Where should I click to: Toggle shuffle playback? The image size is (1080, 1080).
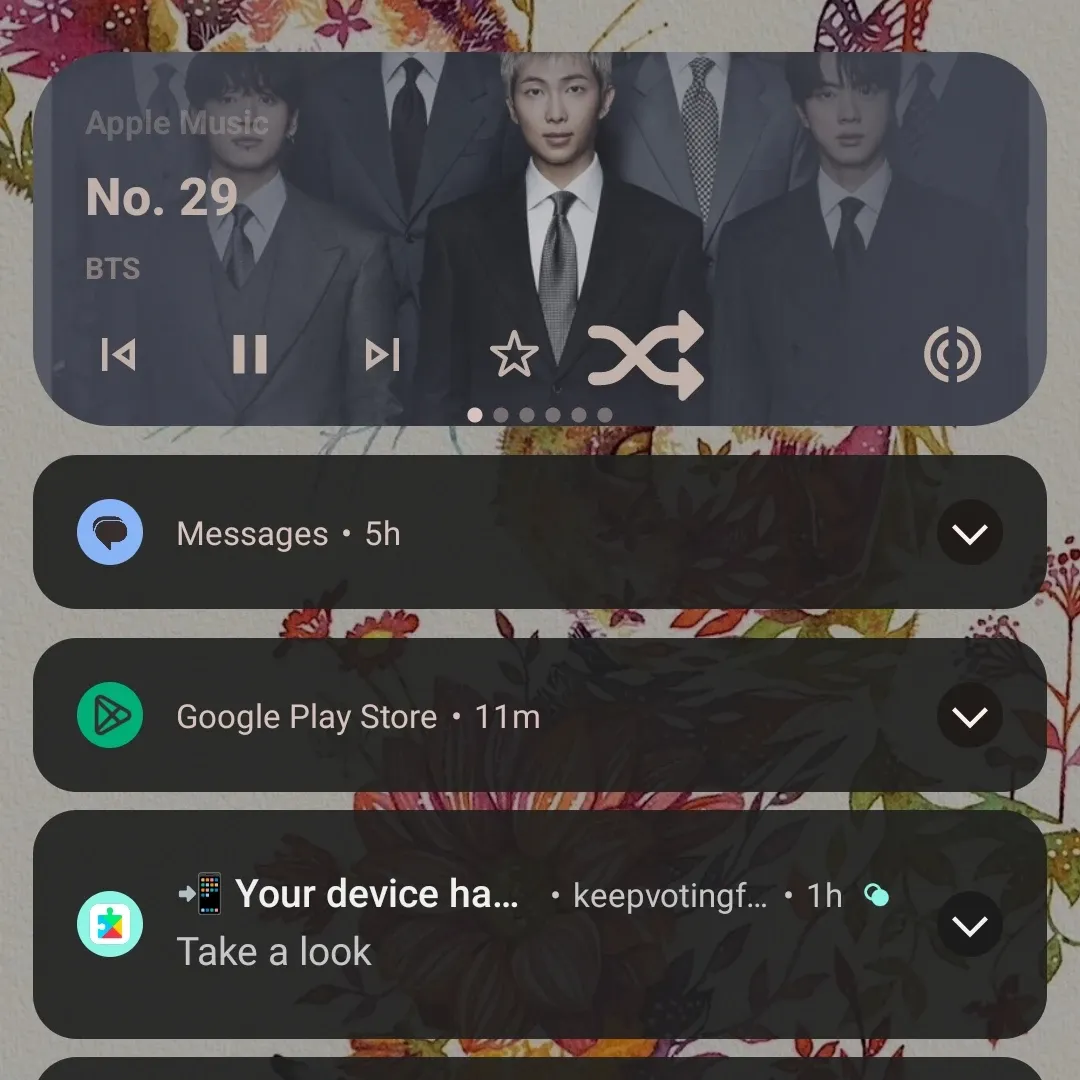pos(647,355)
